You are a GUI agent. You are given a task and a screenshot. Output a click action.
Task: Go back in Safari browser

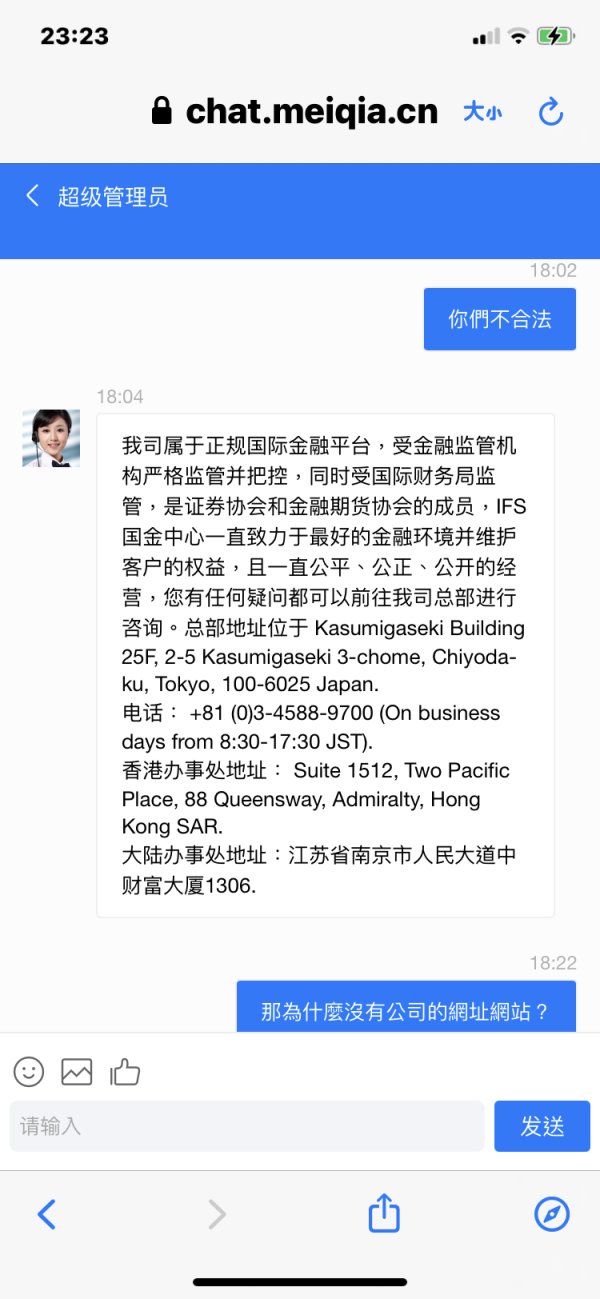46,1215
